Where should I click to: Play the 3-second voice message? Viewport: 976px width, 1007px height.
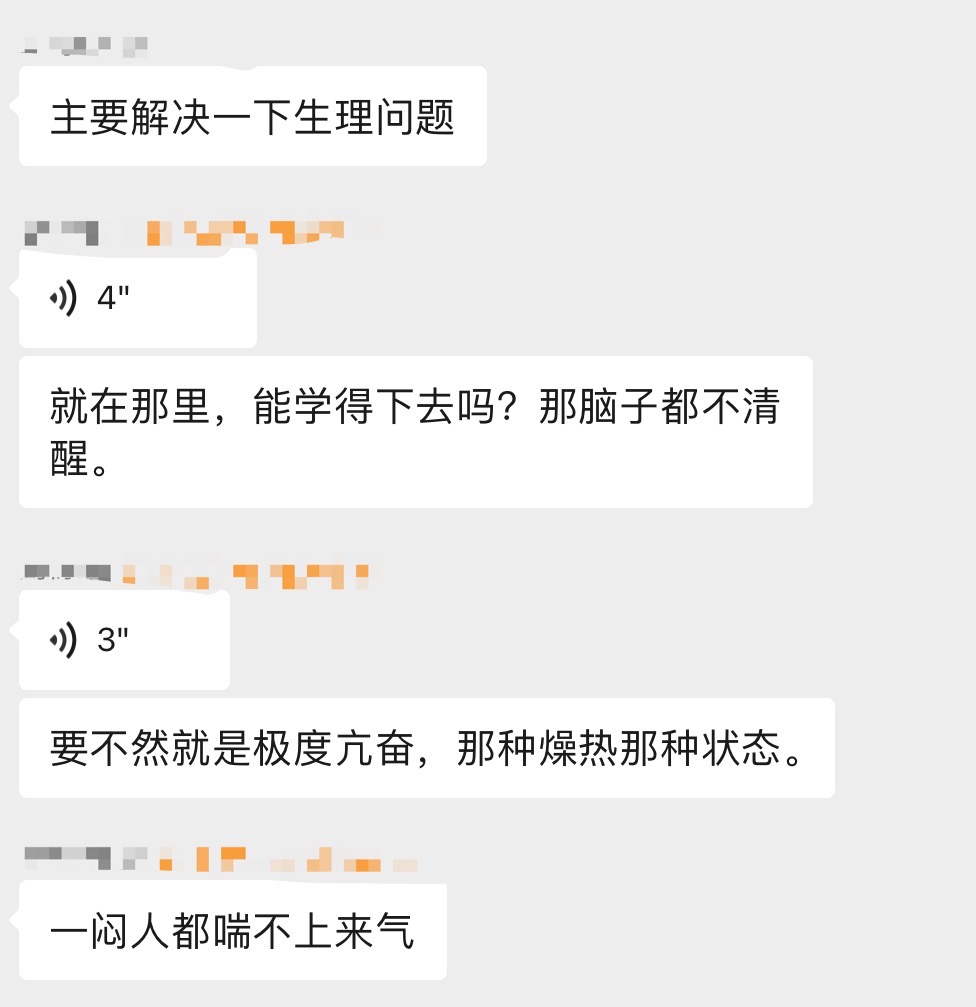(x=124, y=640)
